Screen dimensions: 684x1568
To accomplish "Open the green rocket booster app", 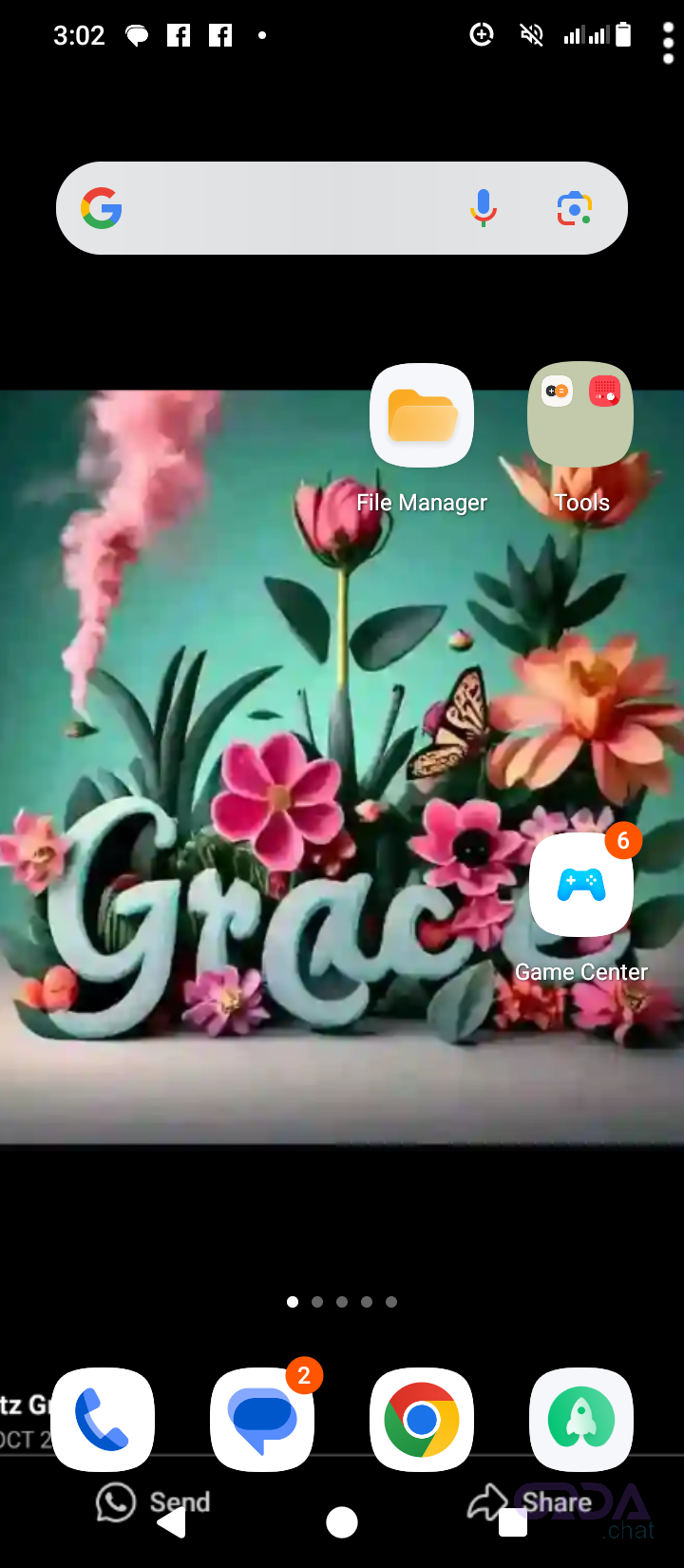I will [x=580, y=1419].
